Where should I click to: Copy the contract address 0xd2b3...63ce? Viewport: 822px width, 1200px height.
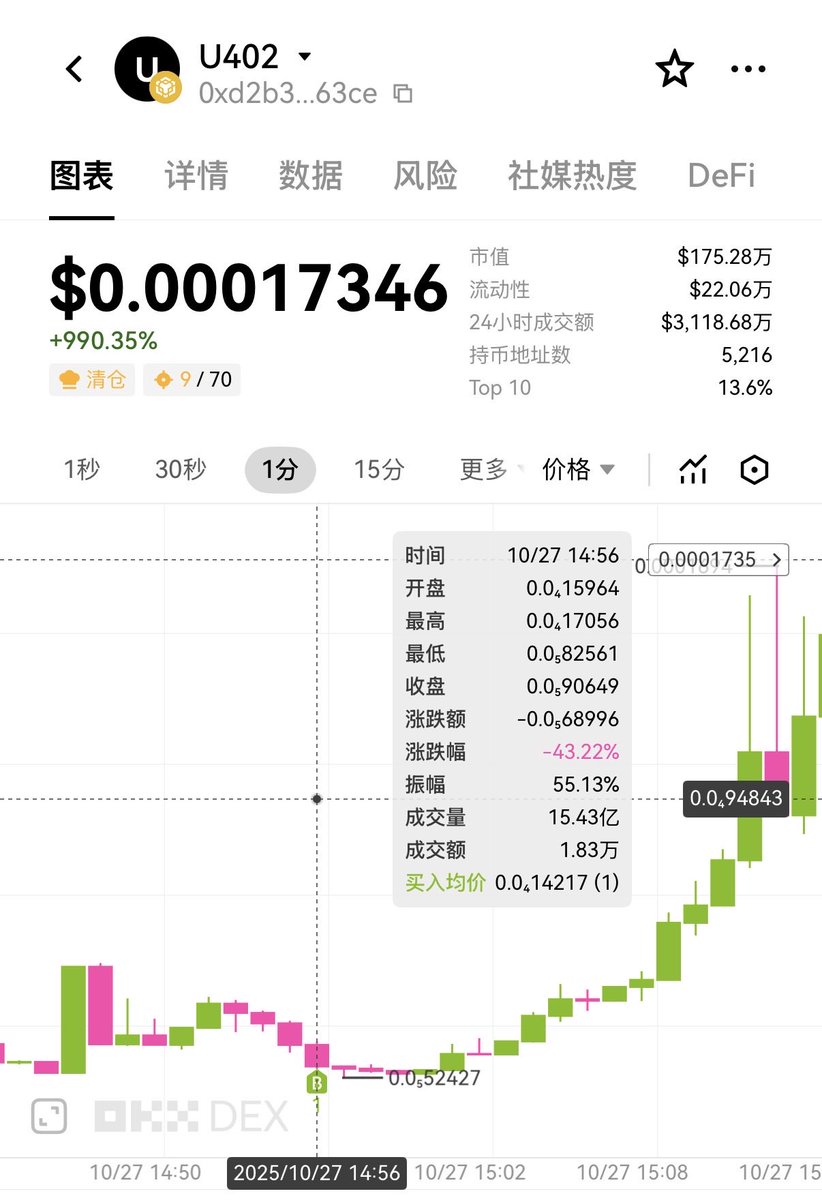tap(402, 94)
